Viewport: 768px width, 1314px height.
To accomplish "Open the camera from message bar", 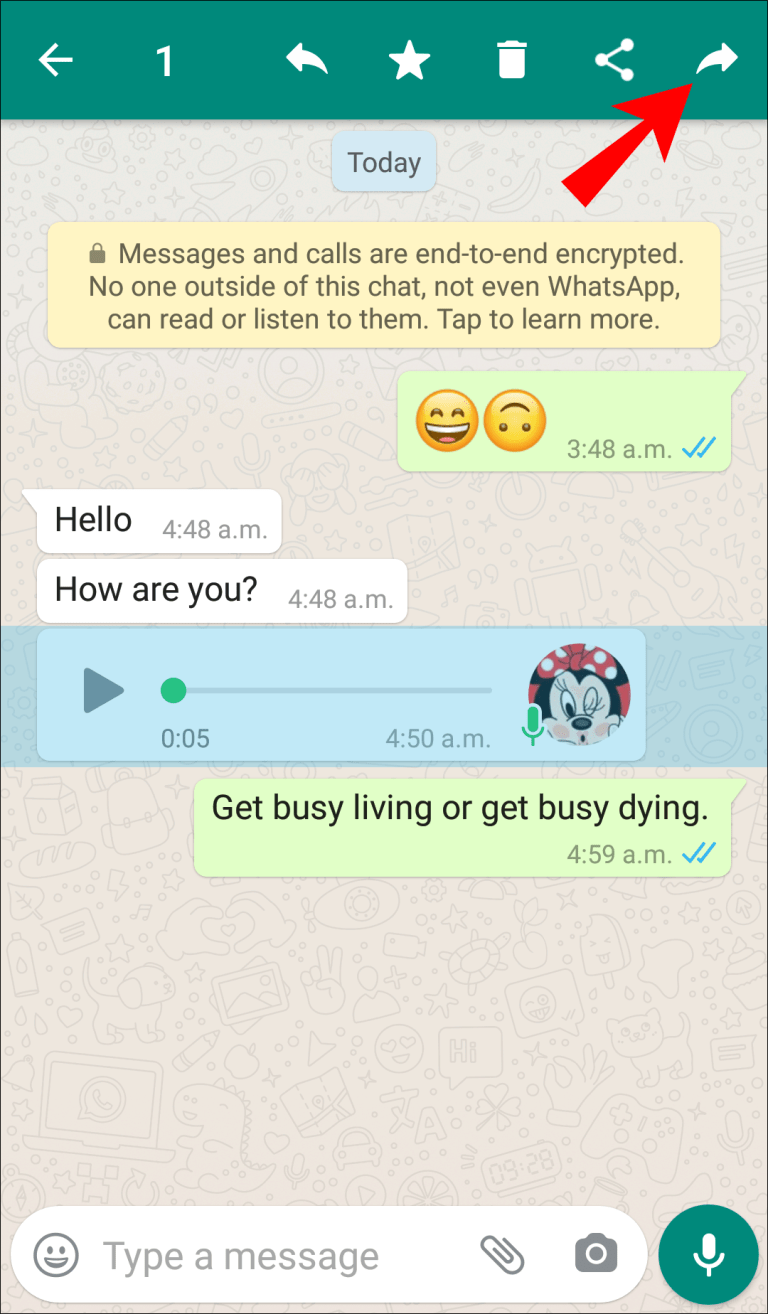I will 597,1254.
